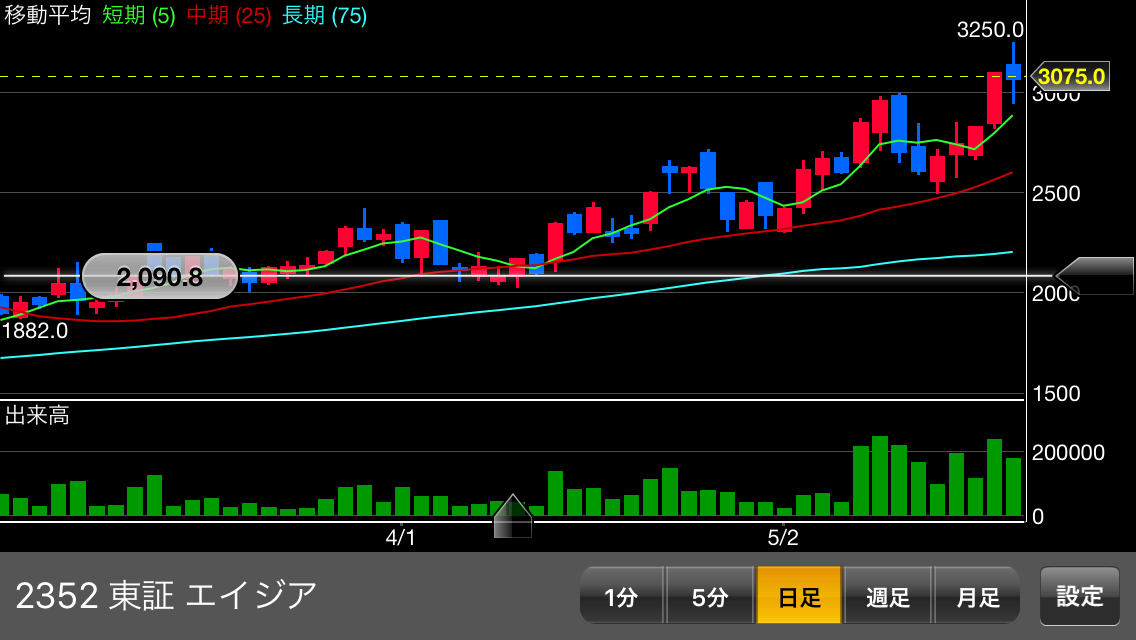Switch to the 週足 weekly chart
The height and width of the screenshot is (640, 1136).
[x=888, y=596]
